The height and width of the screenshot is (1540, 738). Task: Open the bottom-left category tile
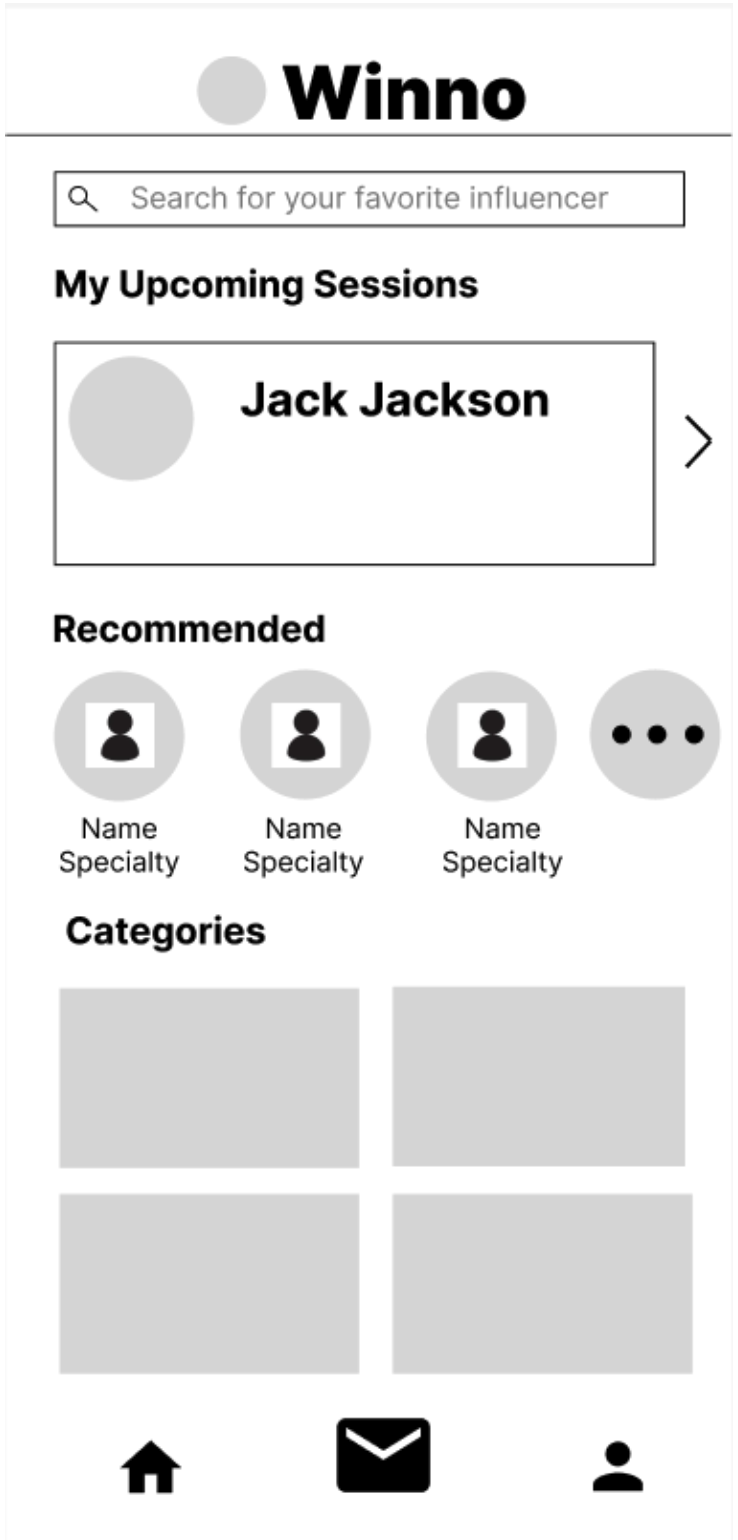pos(212,1278)
